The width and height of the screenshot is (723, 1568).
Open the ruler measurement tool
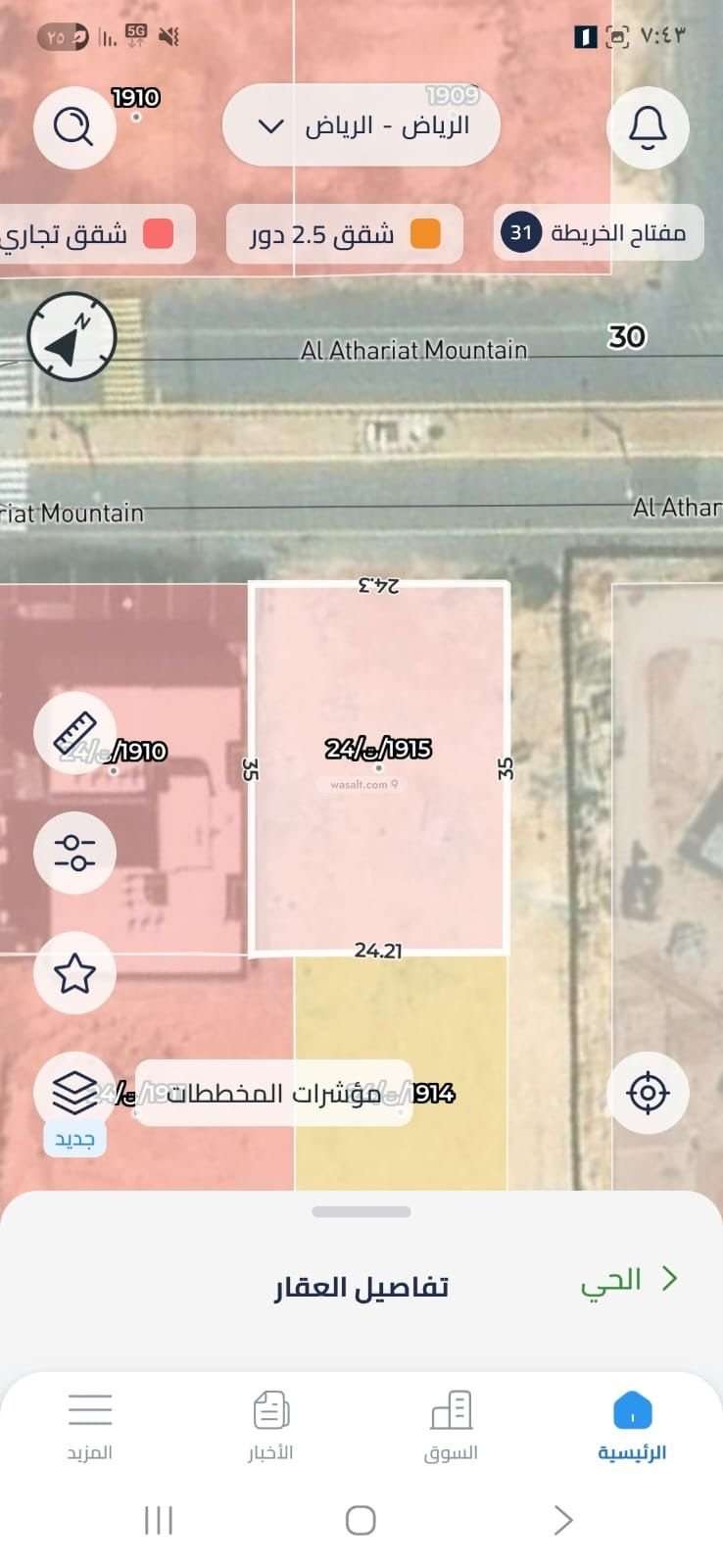(74, 732)
